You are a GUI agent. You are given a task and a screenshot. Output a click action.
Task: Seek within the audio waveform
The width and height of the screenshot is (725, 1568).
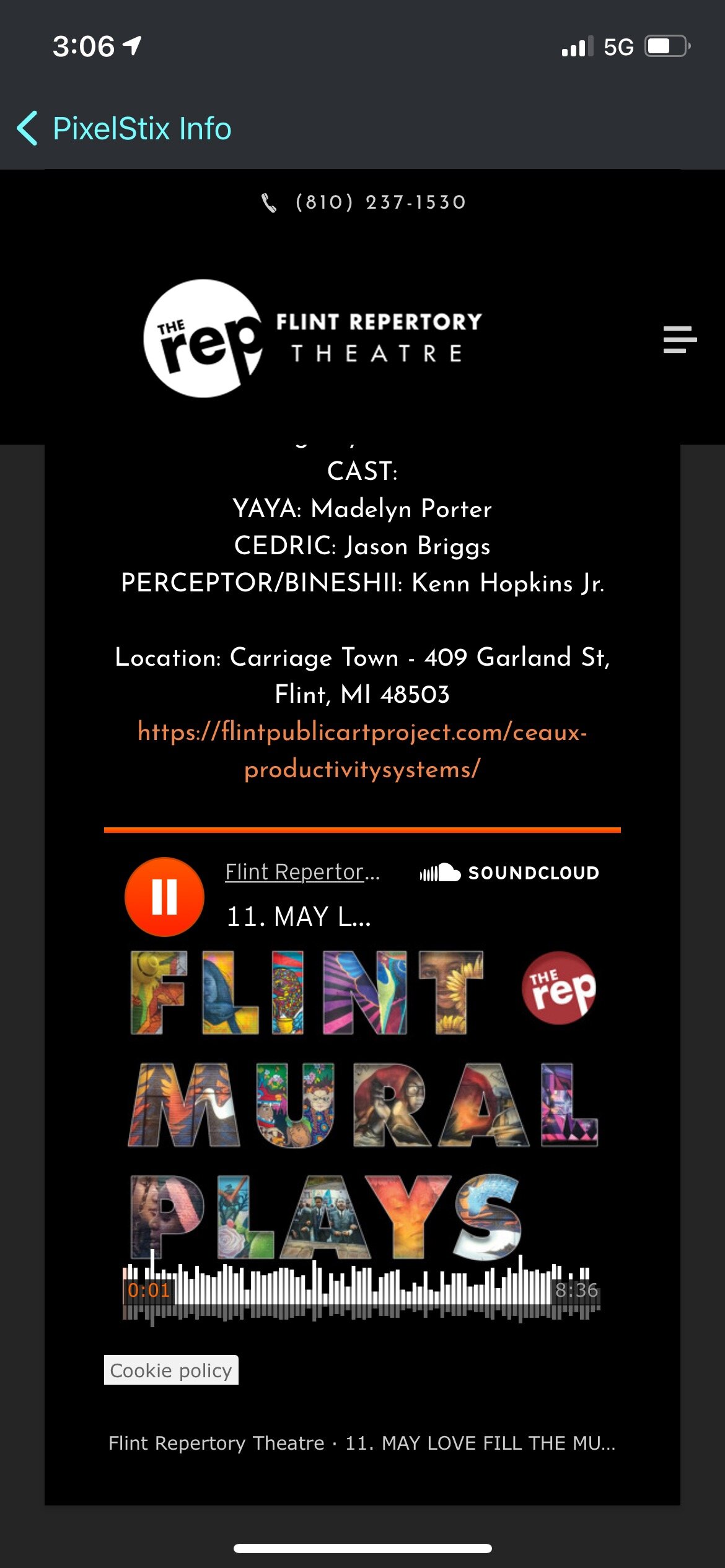[362, 1291]
